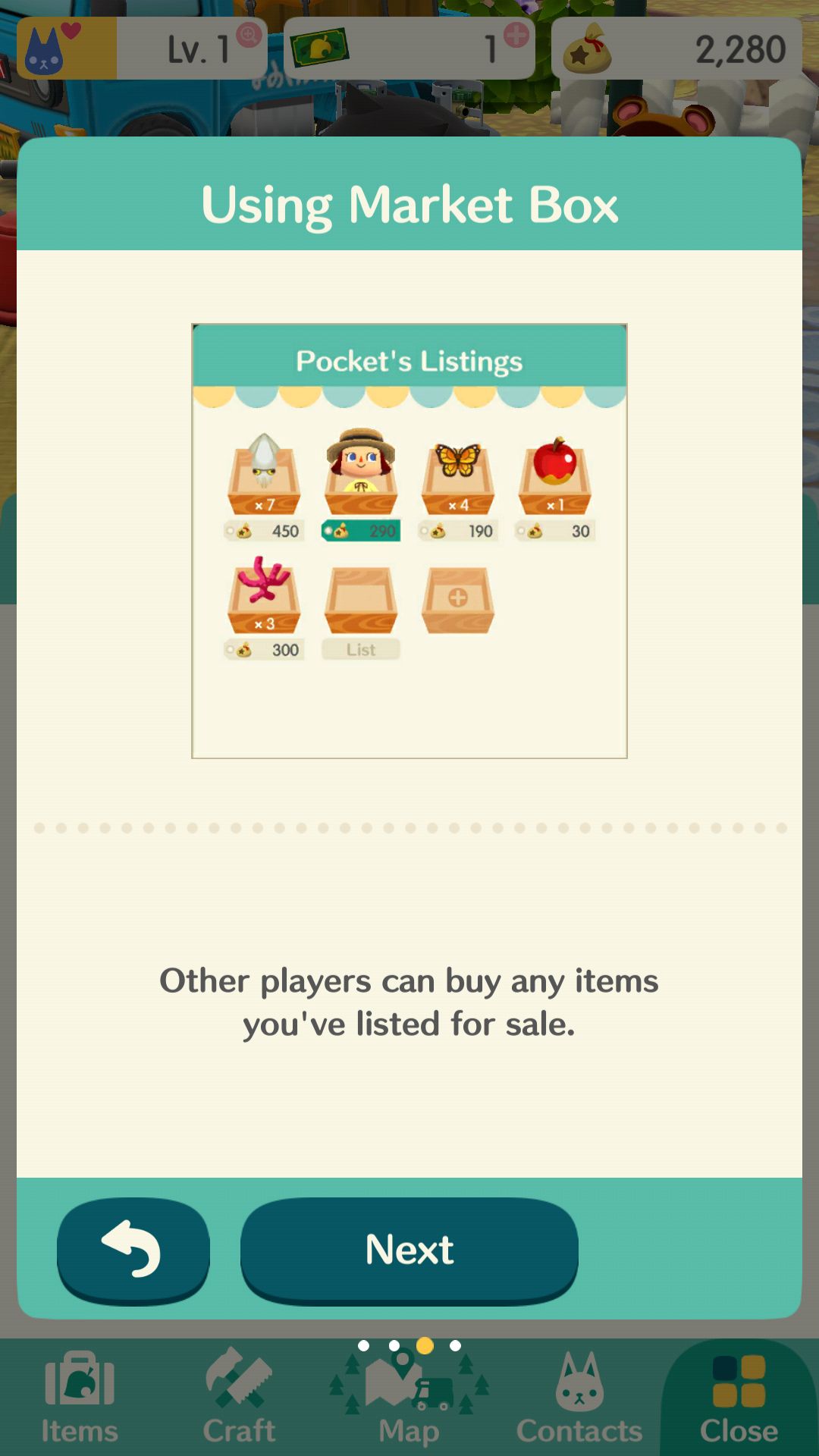Tap Next to continue the tutorial
The width and height of the screenshot is (819, 1456).
pyautogui.click(x=409, y=1250)
